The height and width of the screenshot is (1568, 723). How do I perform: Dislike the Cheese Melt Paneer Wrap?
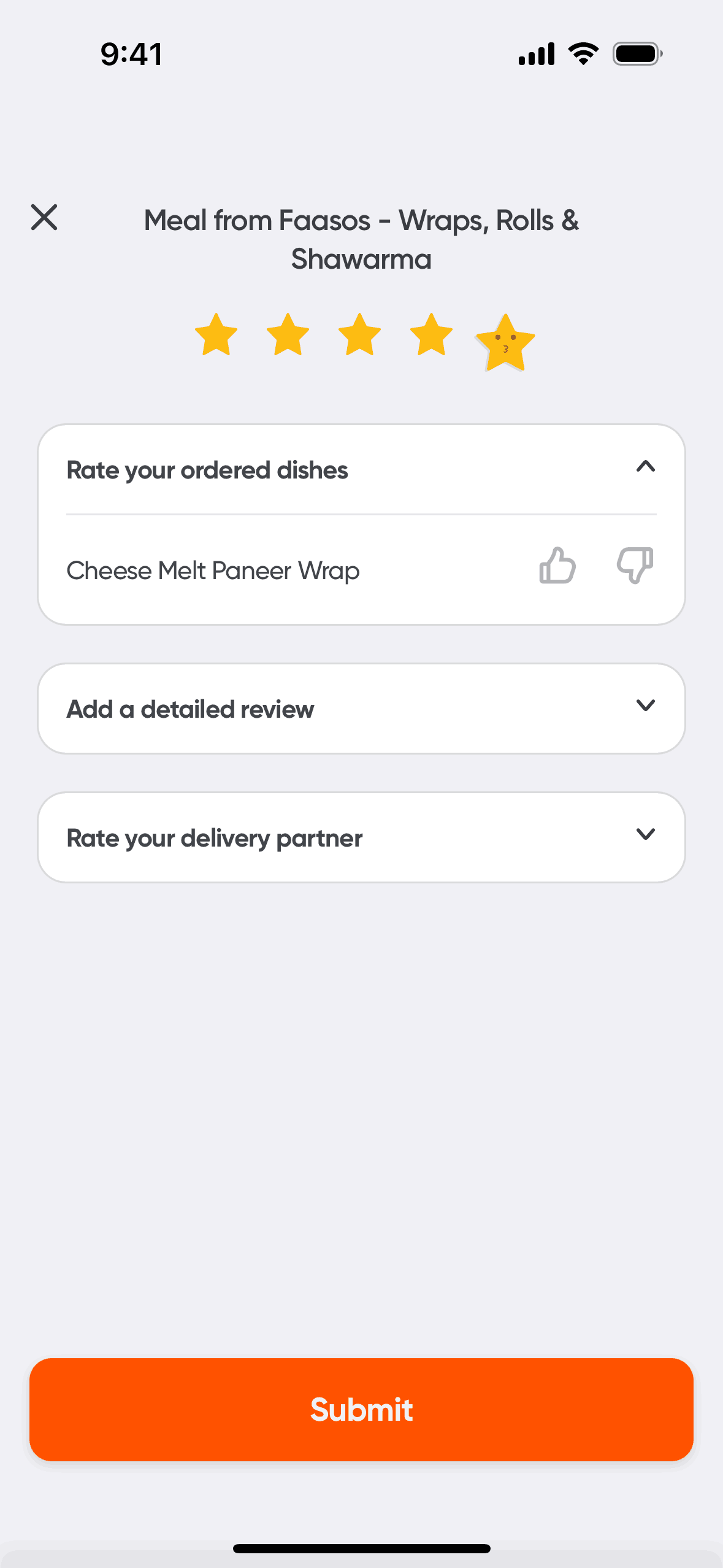tap(635, 566)
